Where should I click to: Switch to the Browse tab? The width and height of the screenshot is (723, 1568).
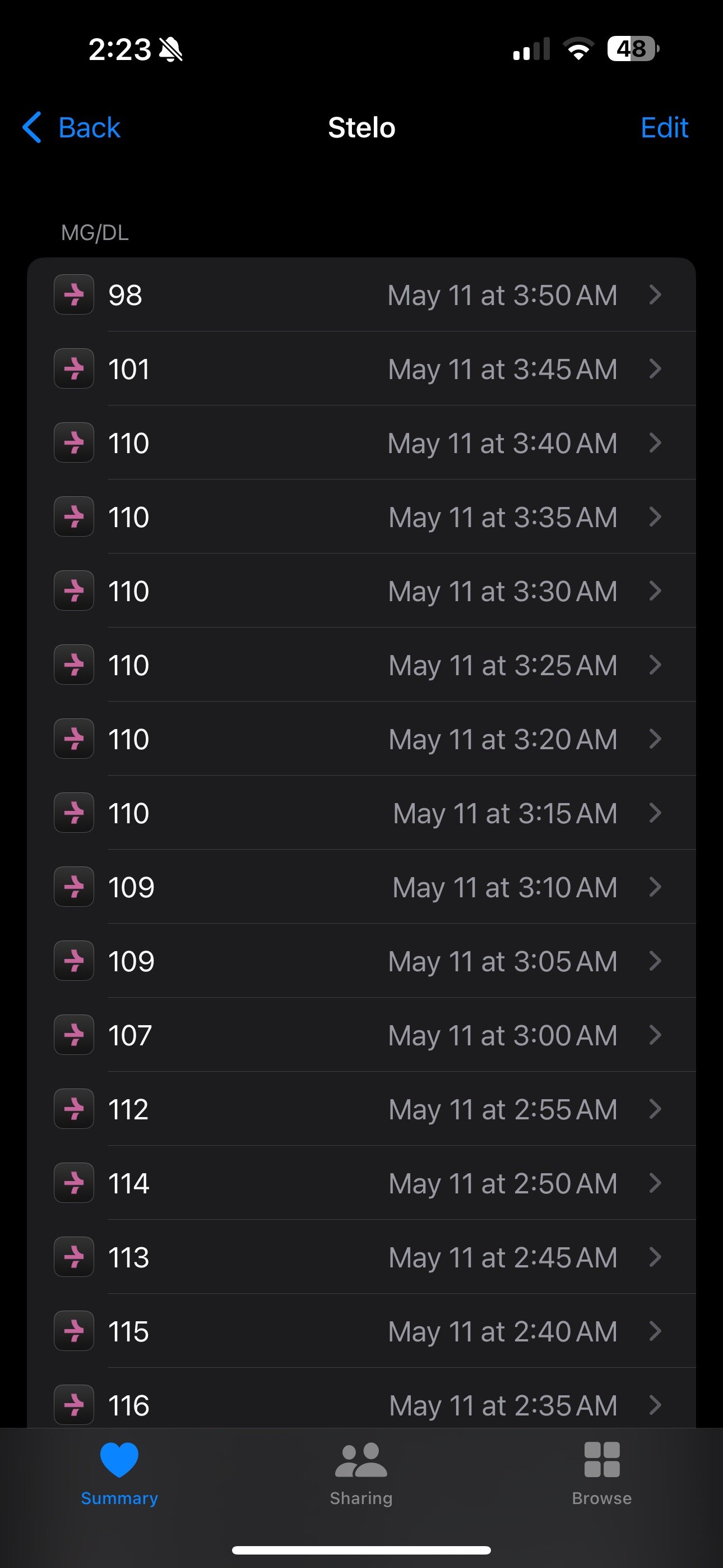click(x=602, y=1474)
